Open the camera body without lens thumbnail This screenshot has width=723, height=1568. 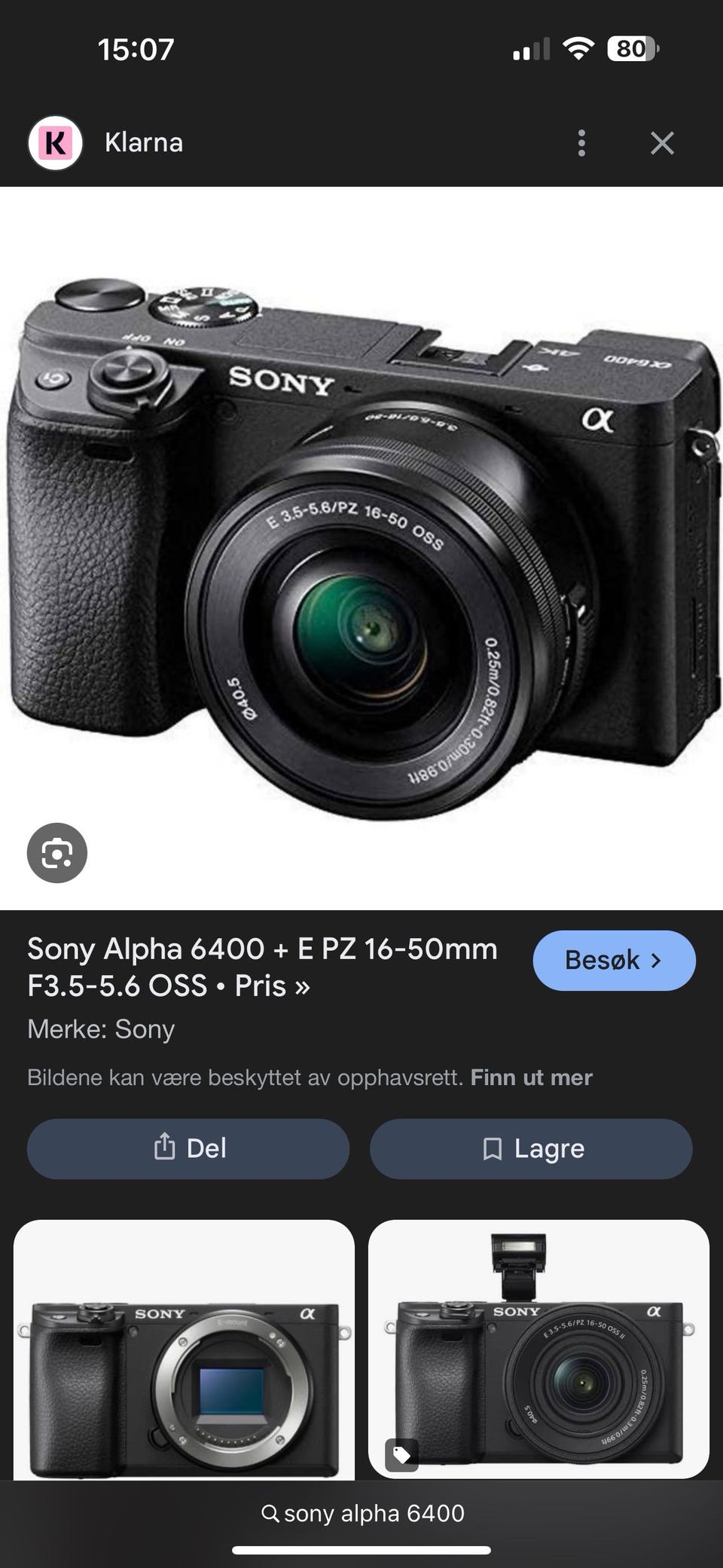pos(184,1350)
